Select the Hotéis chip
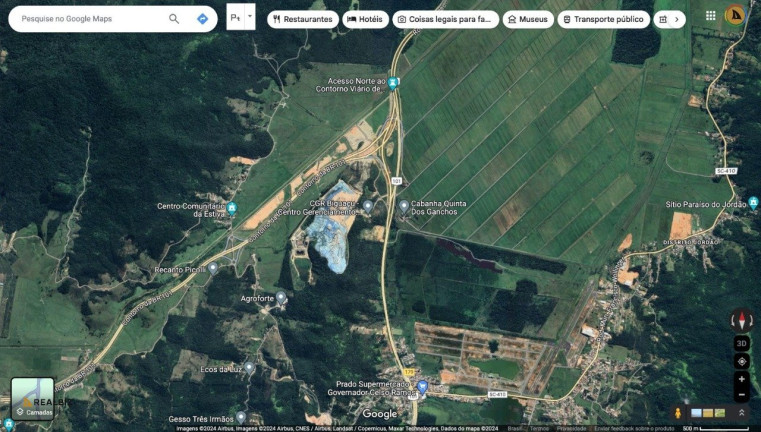761x432 pixels. (x=365, y=19)
